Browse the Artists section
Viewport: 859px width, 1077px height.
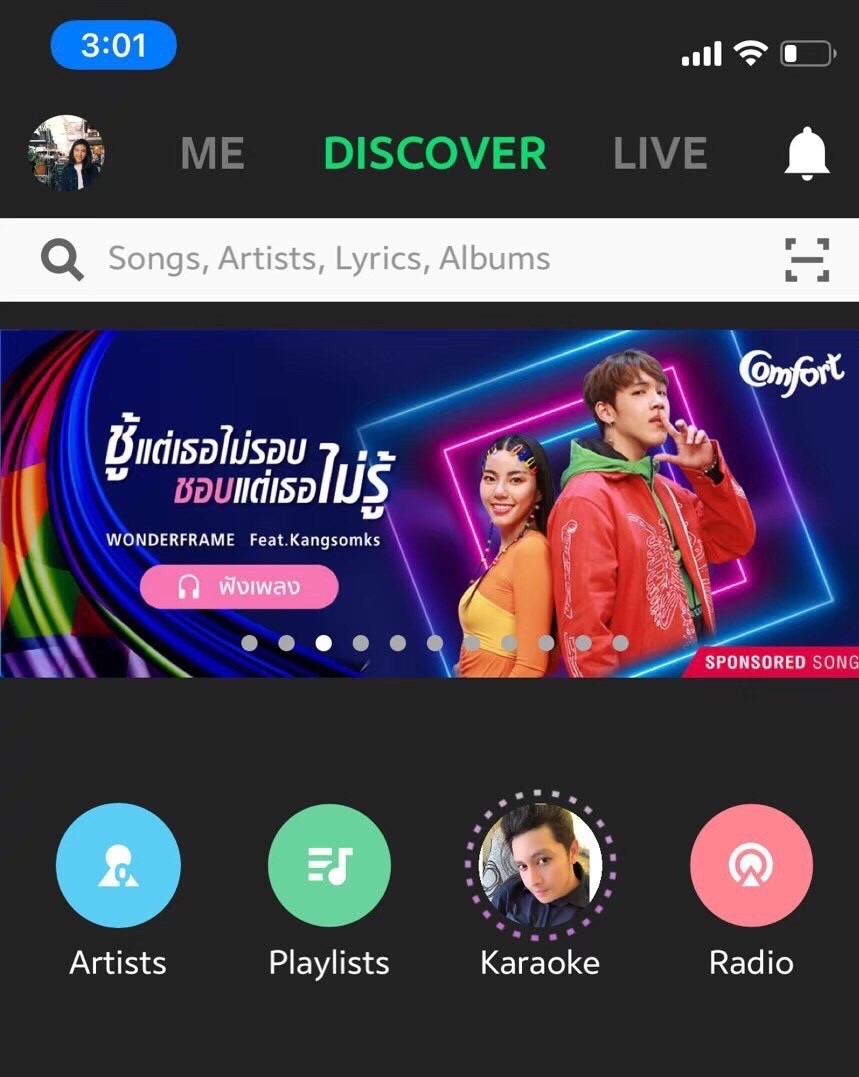(118, 866)
